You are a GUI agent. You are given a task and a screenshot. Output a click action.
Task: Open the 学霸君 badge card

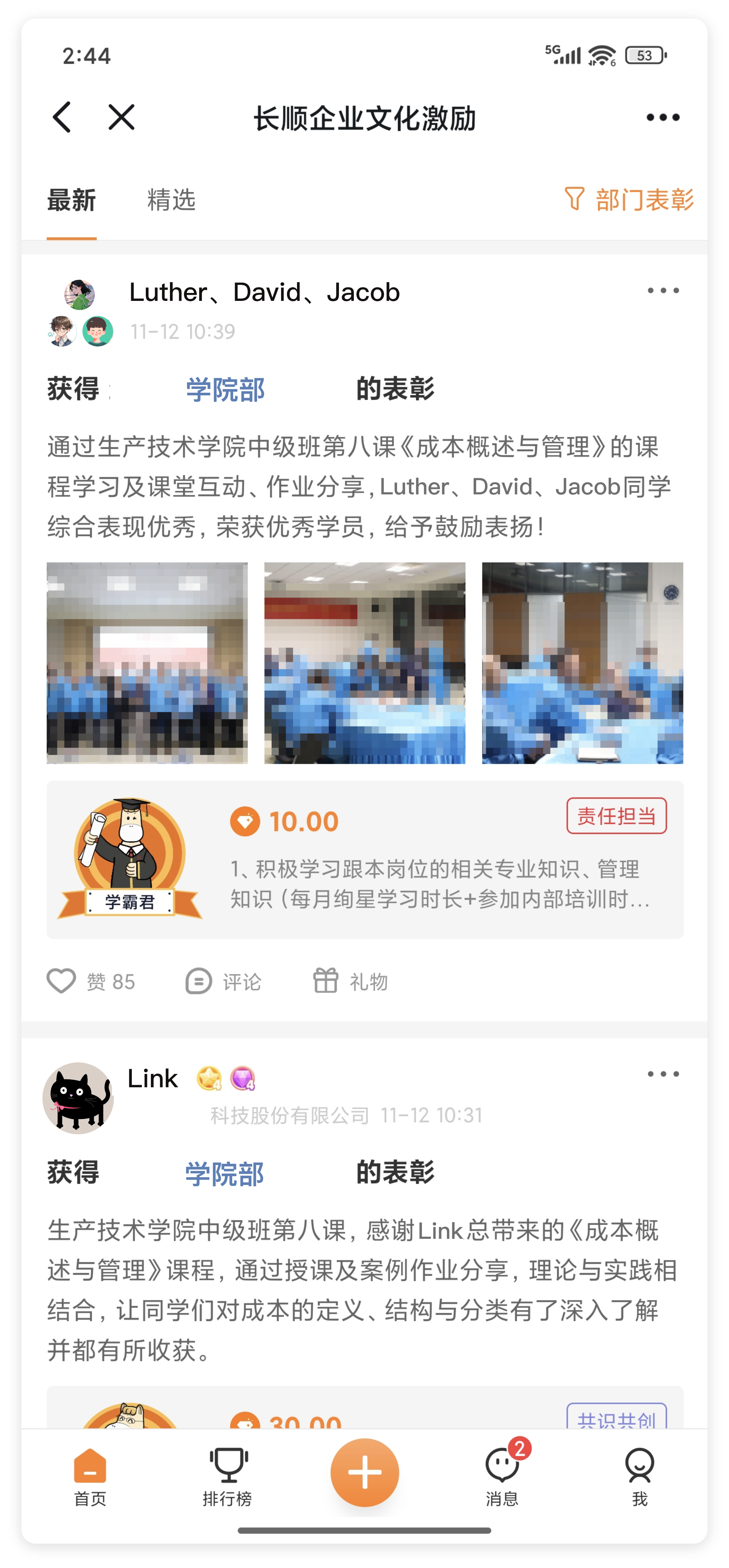point(365,859)
